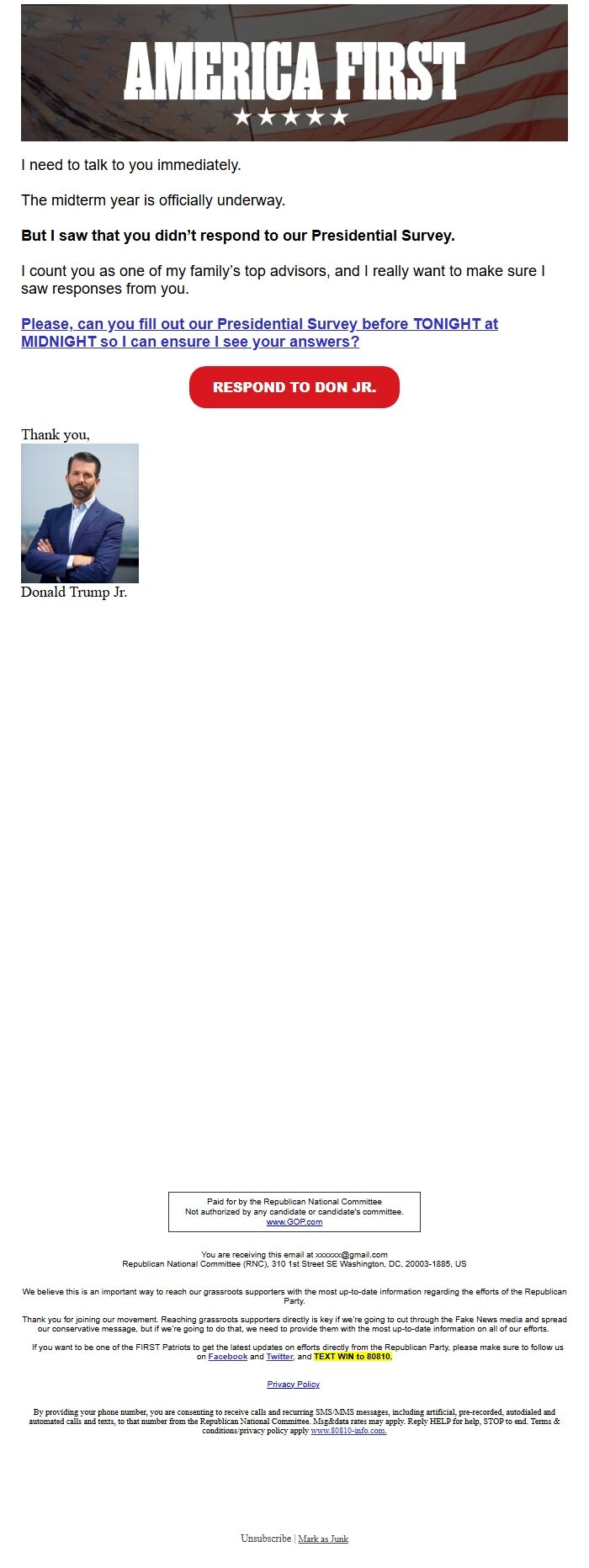Tap the Respond to Don Jr. button
The width and height of the screenshot is (589, 1568).
pyautogui.click(x=294, y=387)
